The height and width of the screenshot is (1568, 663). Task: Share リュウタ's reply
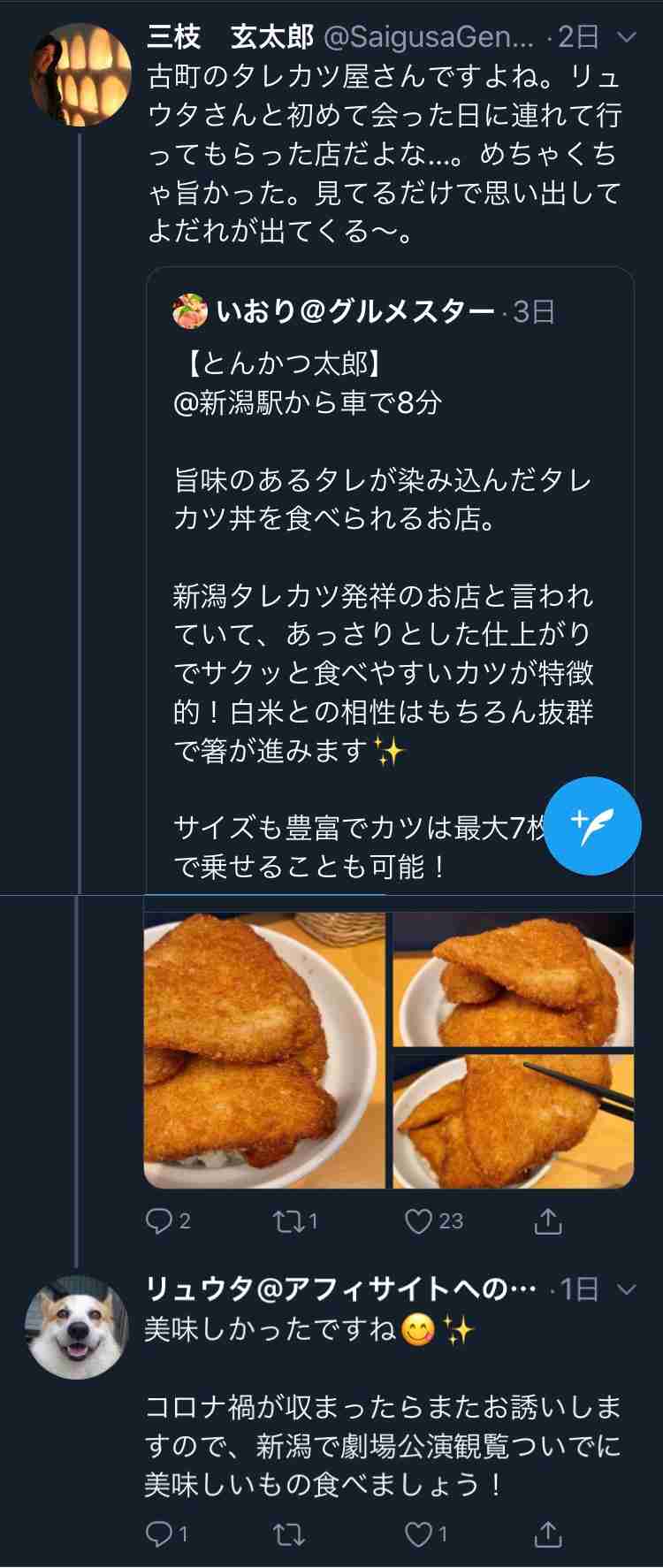548,1534
